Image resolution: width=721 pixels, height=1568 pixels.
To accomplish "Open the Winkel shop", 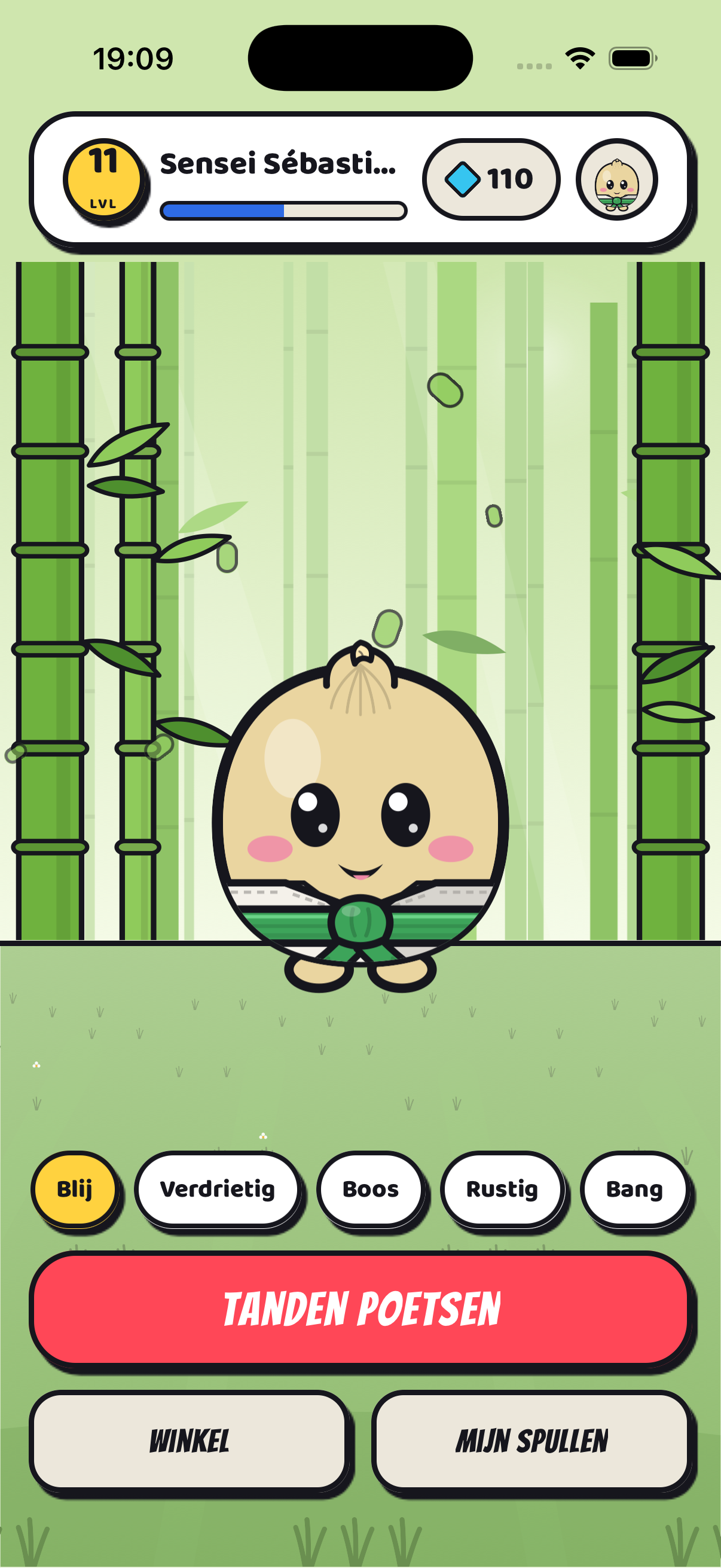I will click(x=190, y=1441).
